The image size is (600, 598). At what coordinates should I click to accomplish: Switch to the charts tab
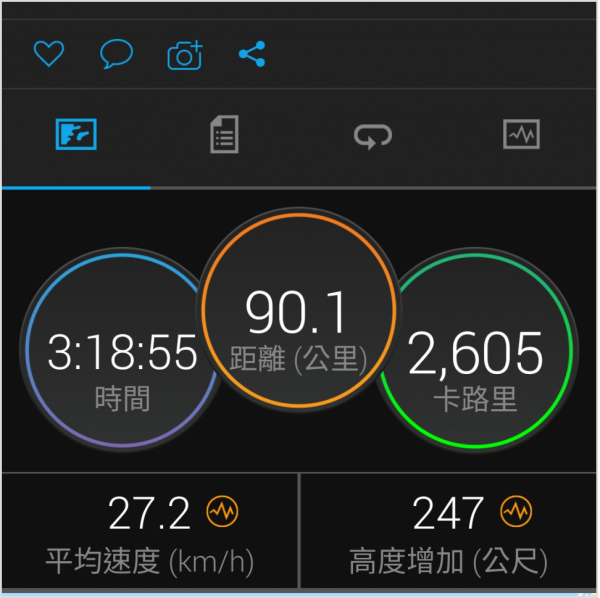pos(521,135)
